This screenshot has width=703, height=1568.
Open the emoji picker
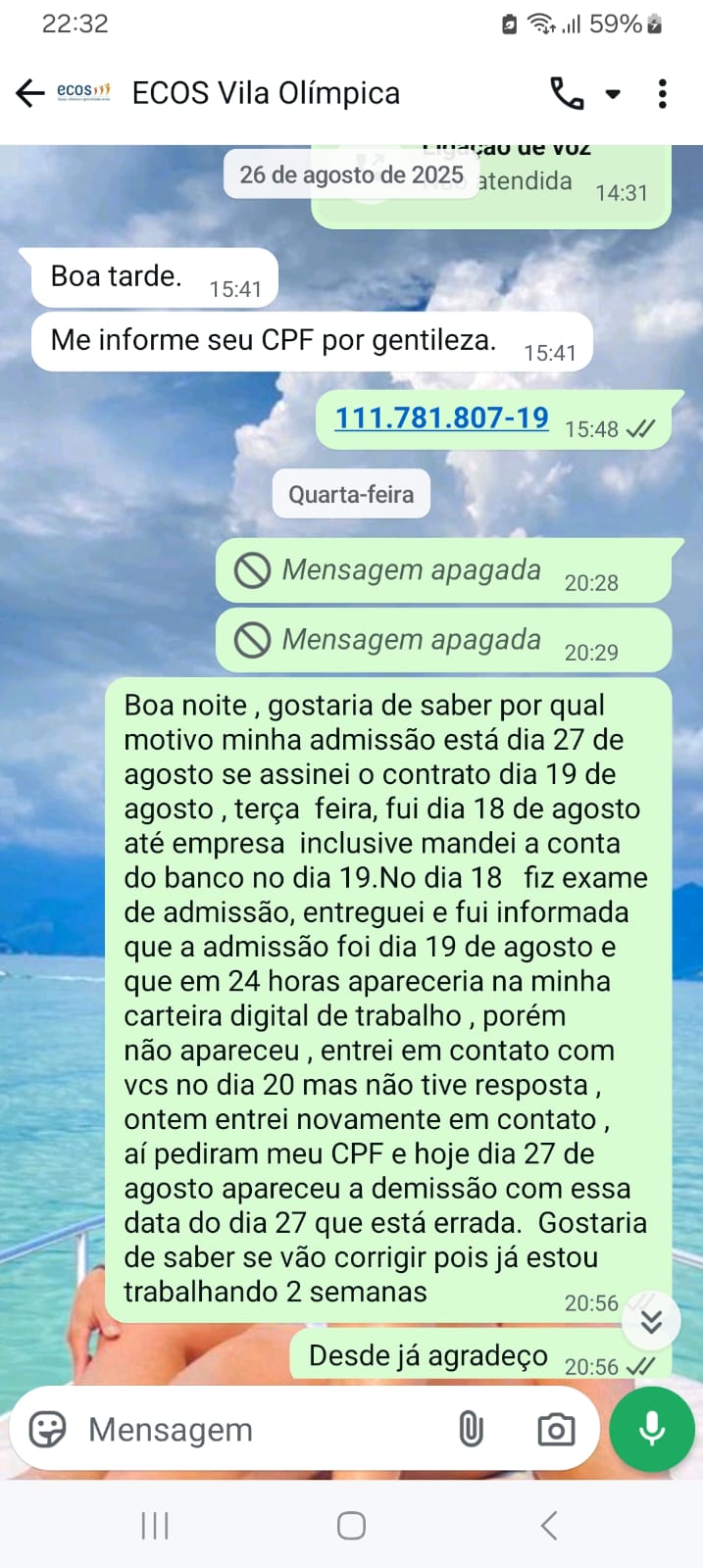coord(47,1429)
